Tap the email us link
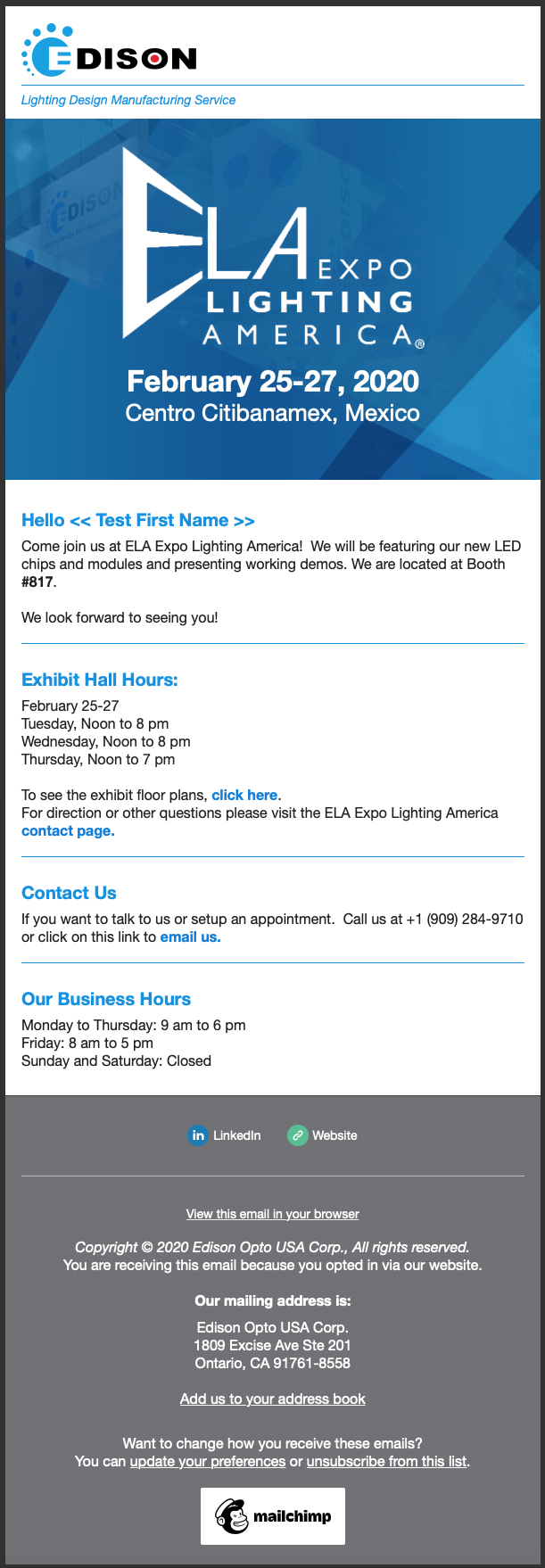 pos(190,937)
